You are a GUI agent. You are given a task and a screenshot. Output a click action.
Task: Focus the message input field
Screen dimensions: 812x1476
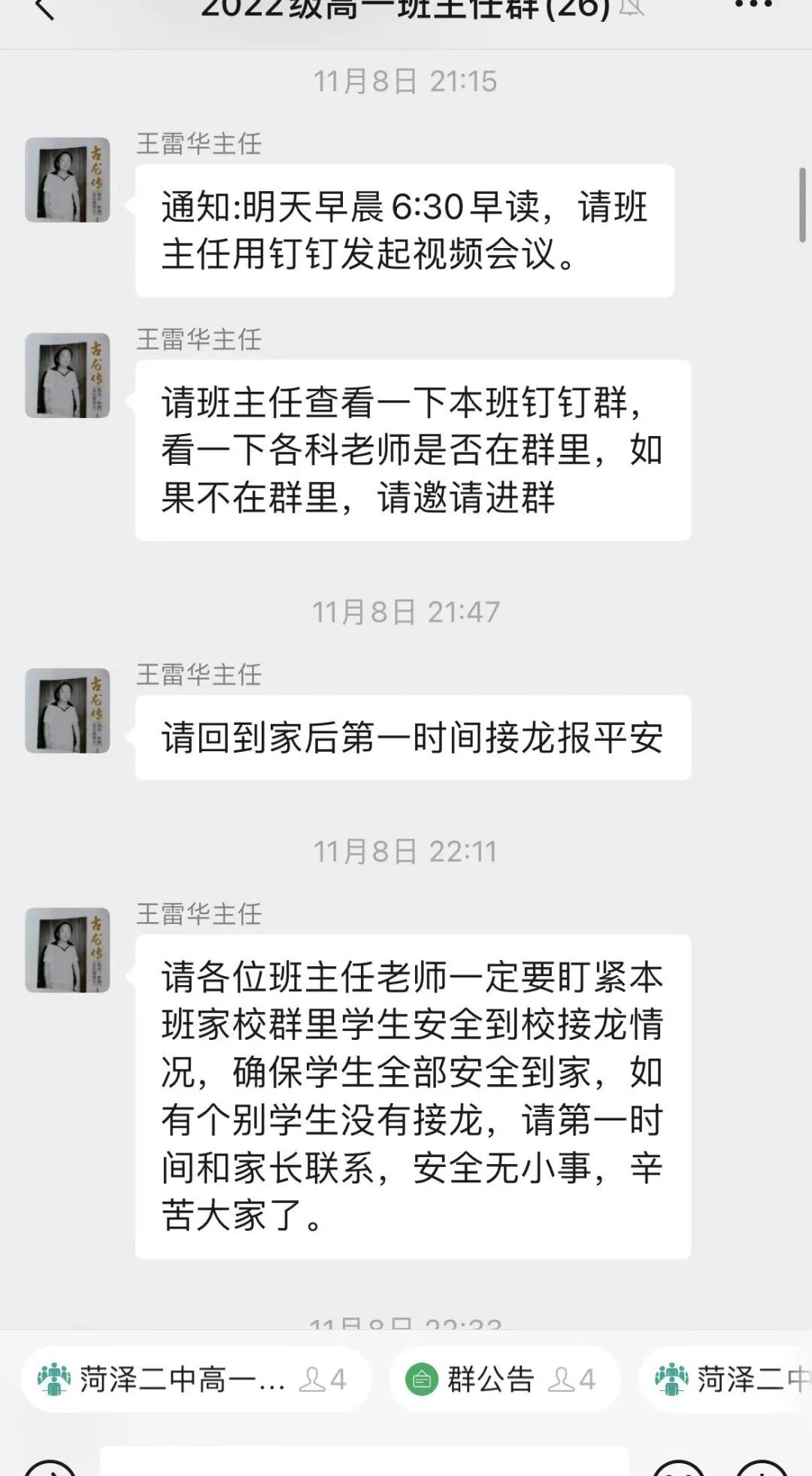tap(364, 1462)
